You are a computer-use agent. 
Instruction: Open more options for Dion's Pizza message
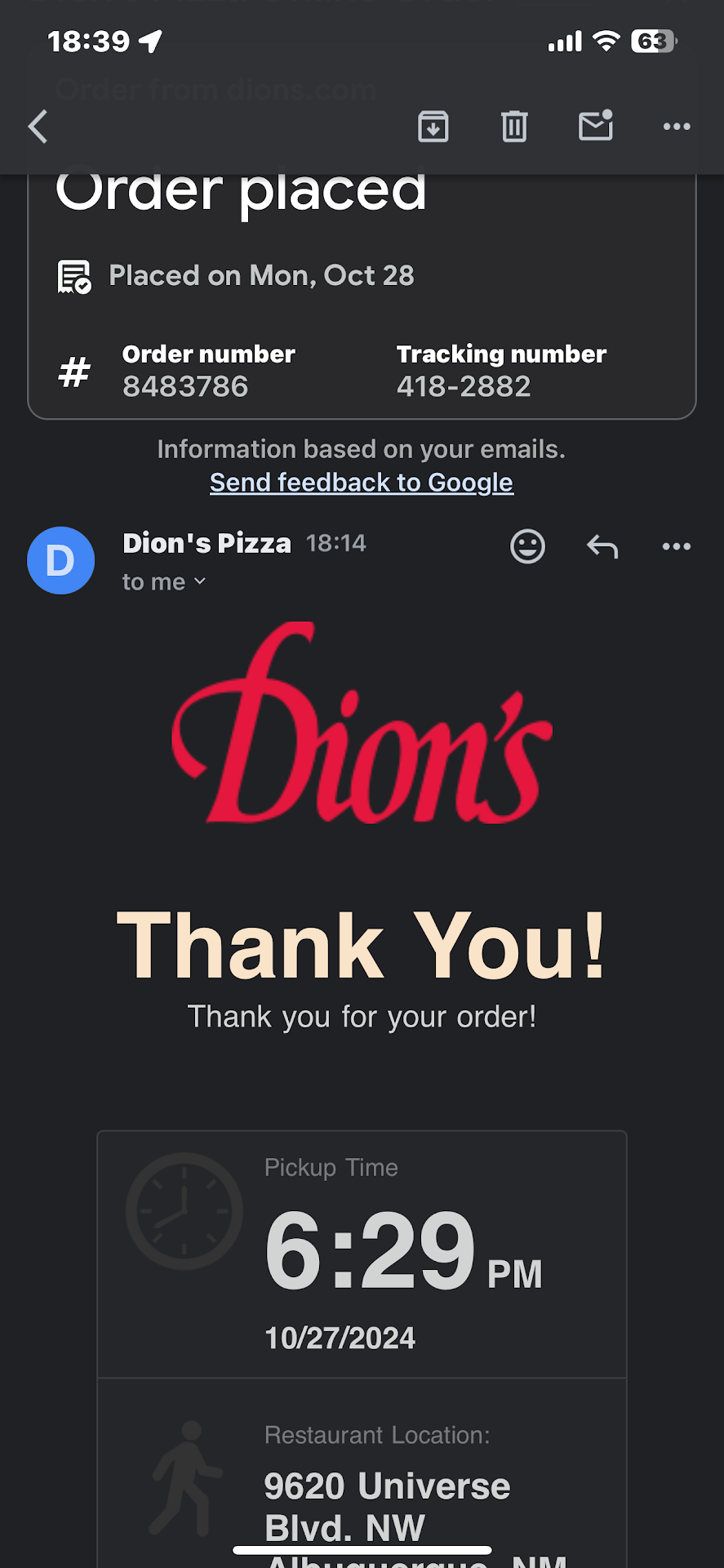pyautogui.click(x=677, y=546)
